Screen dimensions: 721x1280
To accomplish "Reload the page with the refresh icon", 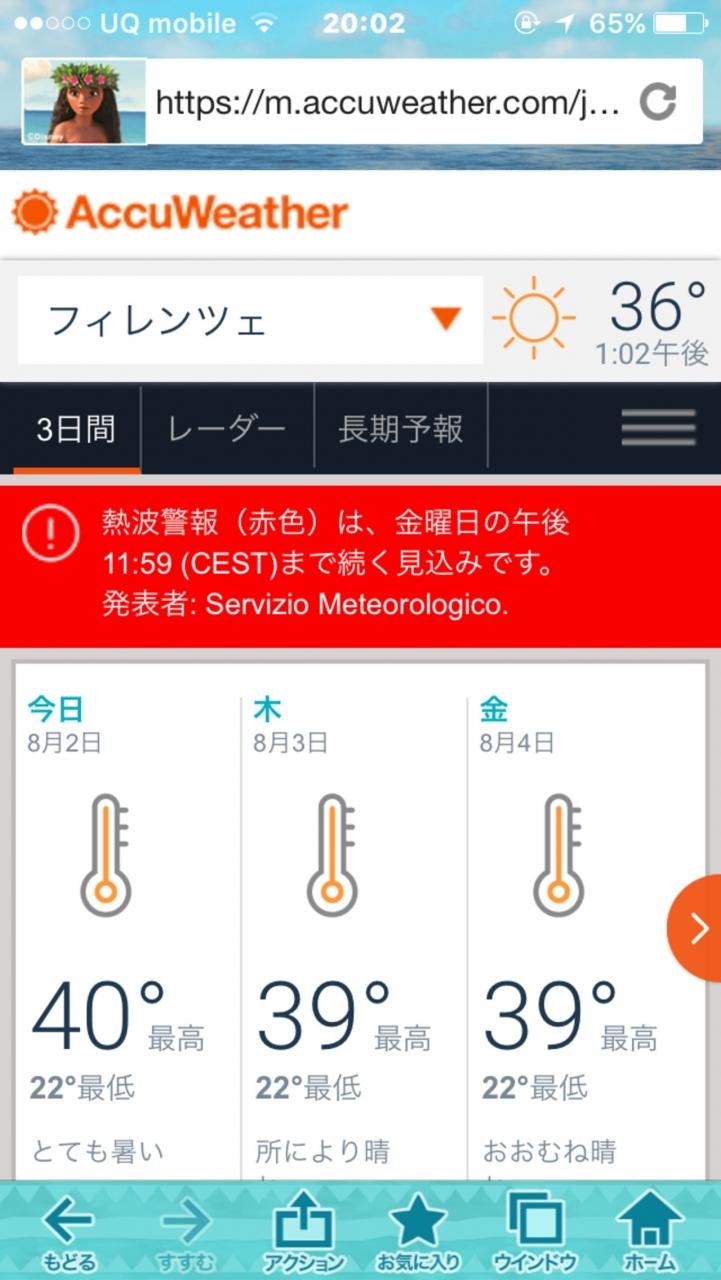I will click(x=658, y=101).
